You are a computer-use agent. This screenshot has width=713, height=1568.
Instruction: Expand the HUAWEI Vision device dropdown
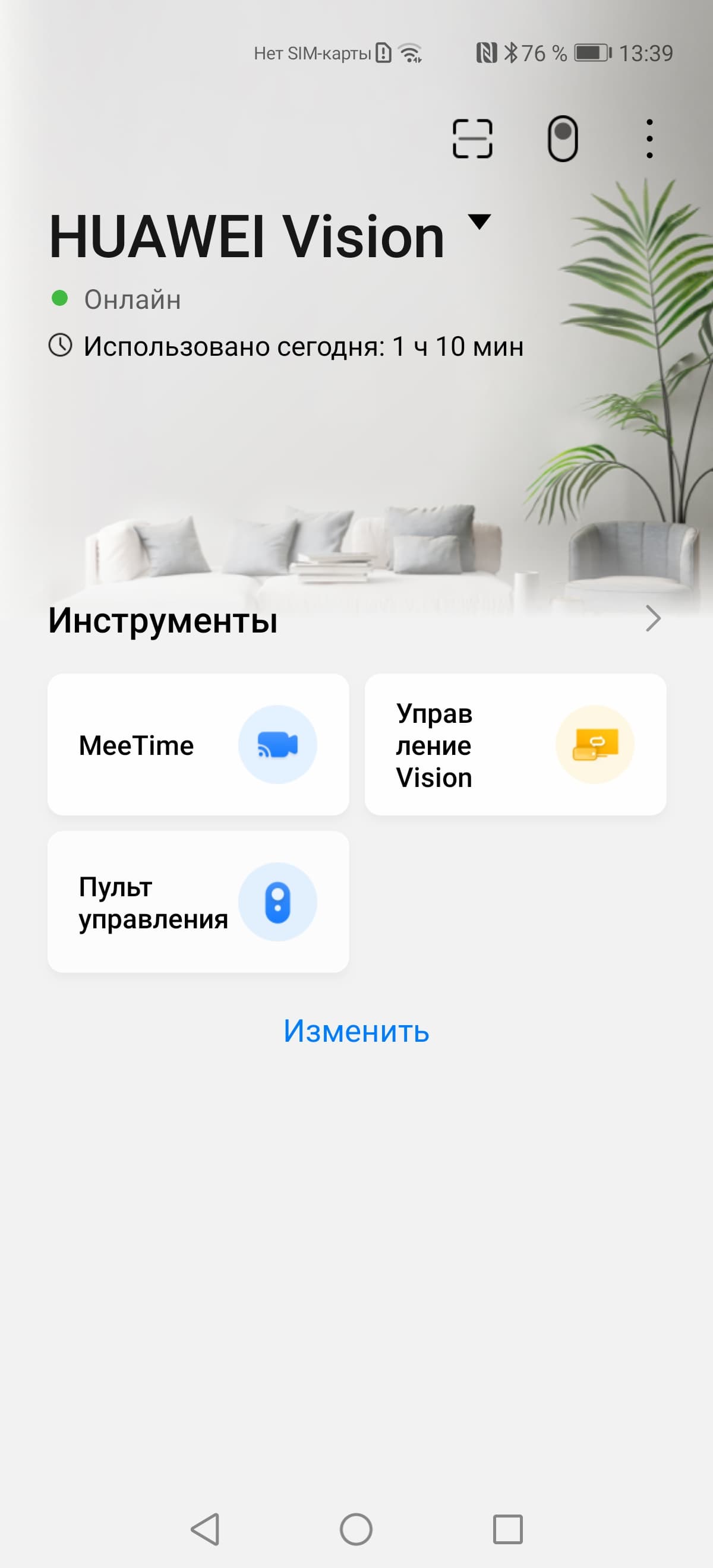point(479,222)
